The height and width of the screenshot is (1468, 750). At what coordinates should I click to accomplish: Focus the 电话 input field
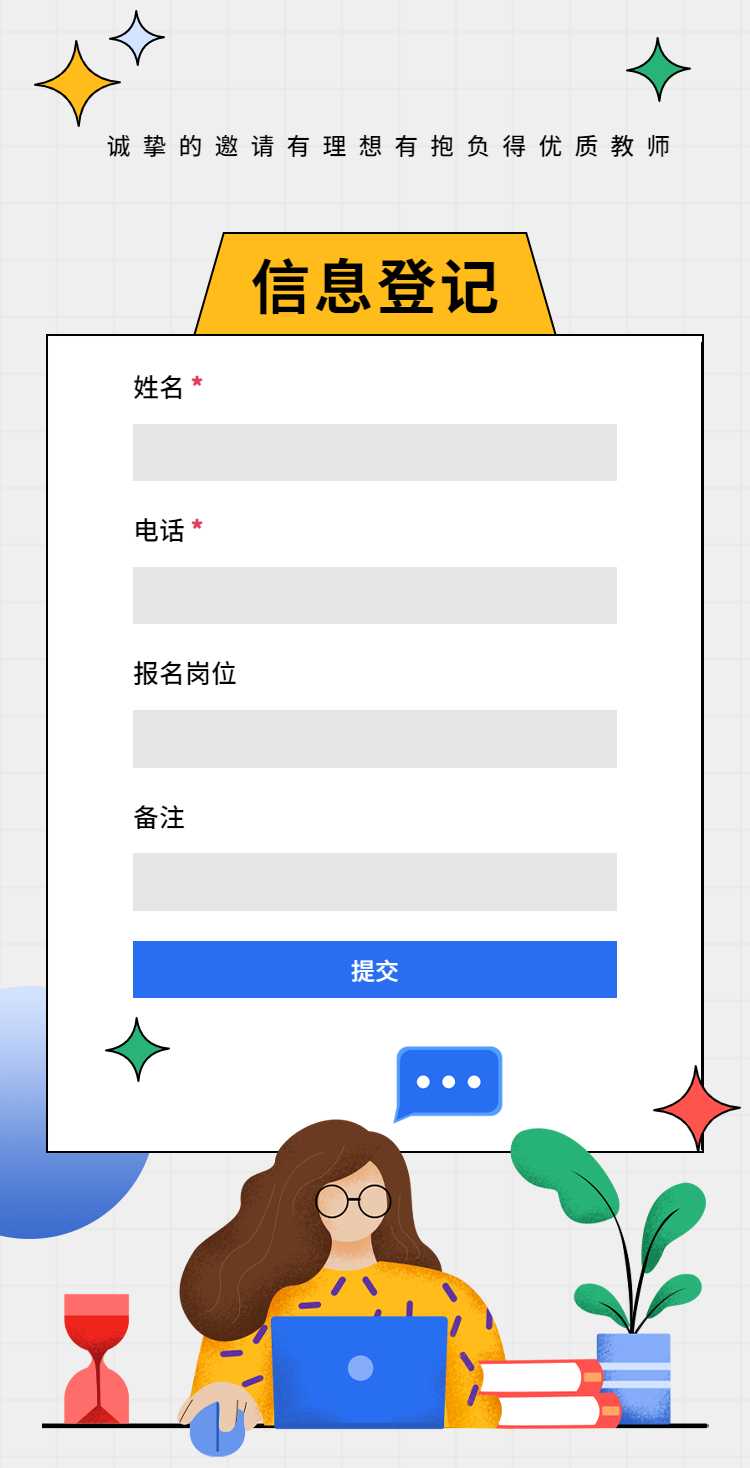375,595
